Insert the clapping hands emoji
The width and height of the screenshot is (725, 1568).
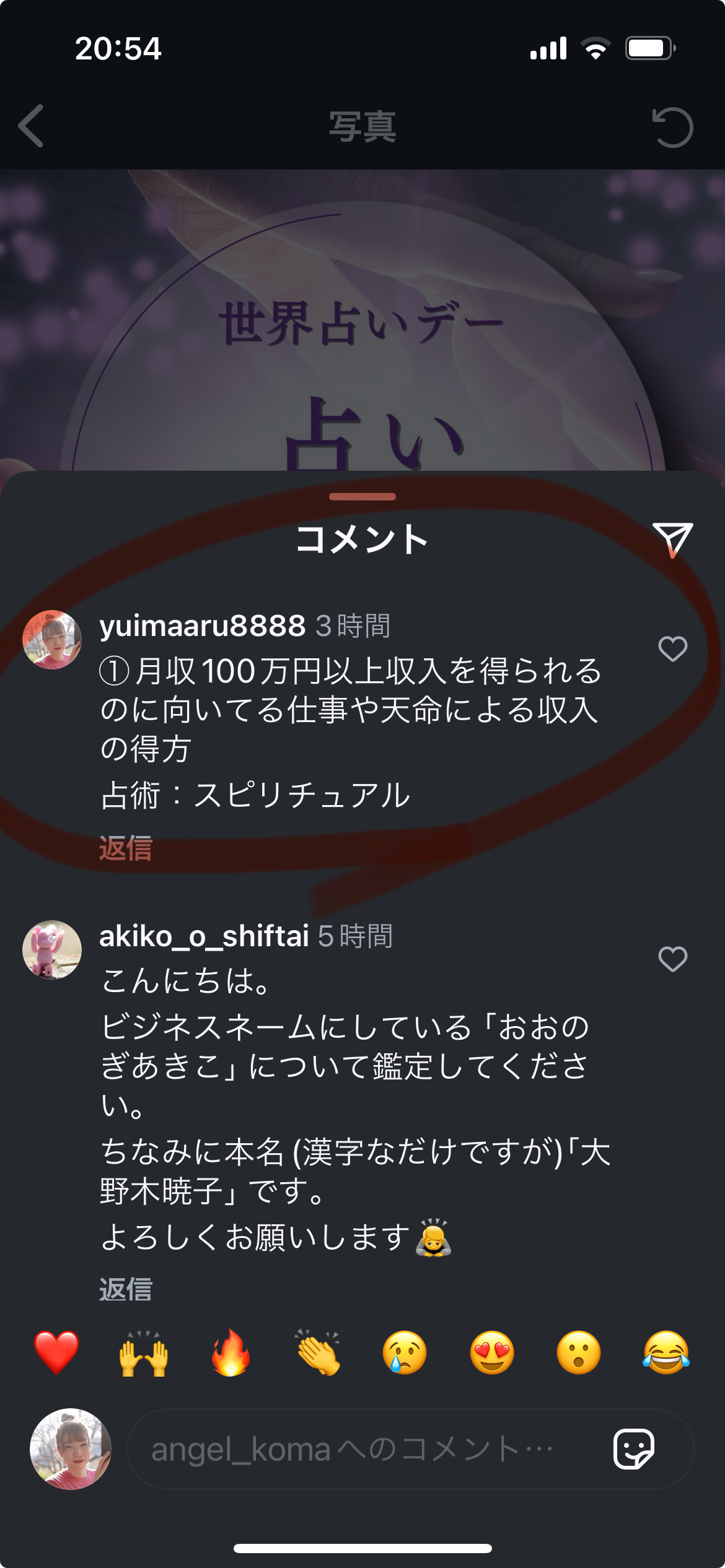317,1352
